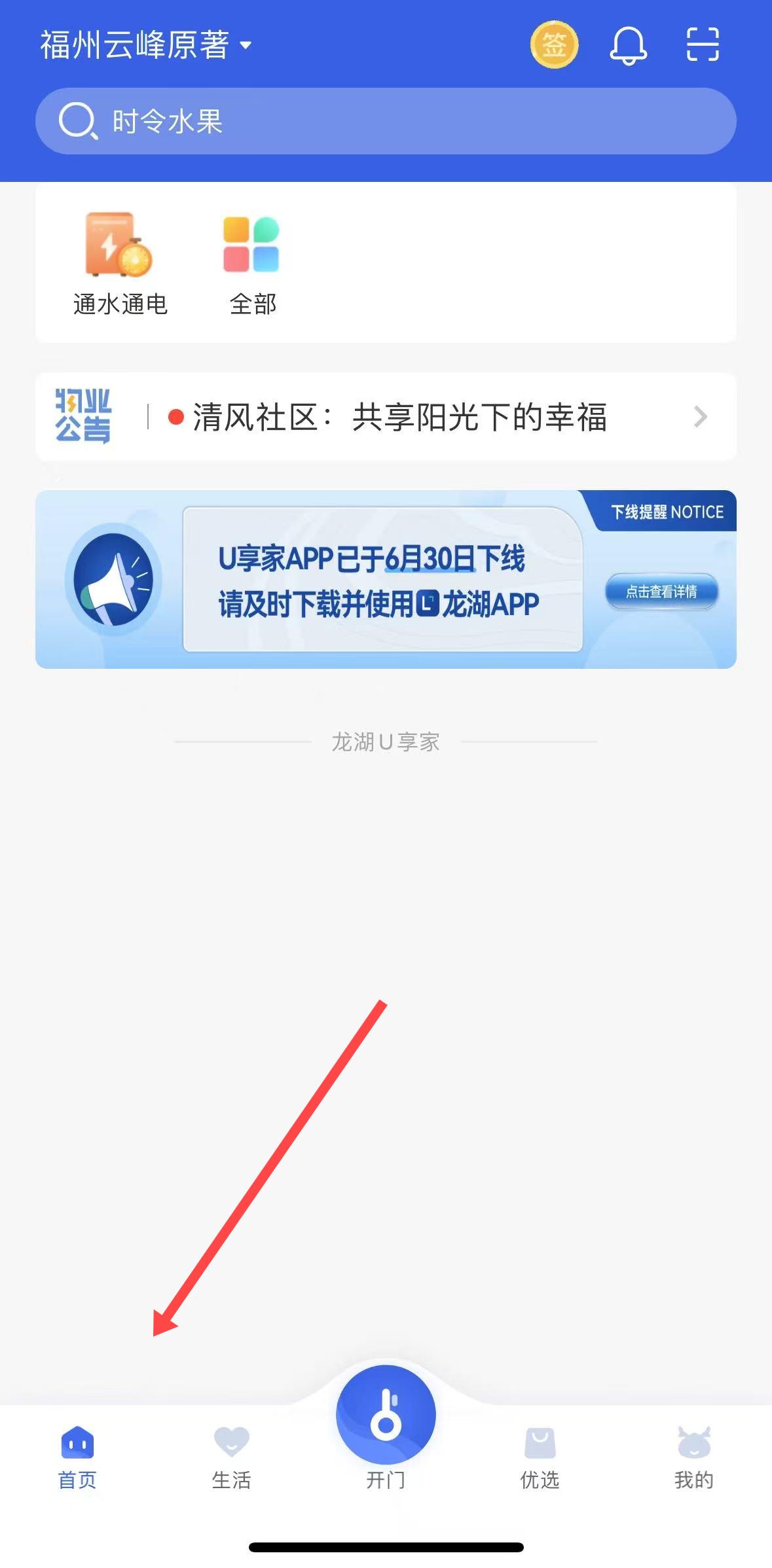Tap the gold 签 sign-in coin

(554, 45)
